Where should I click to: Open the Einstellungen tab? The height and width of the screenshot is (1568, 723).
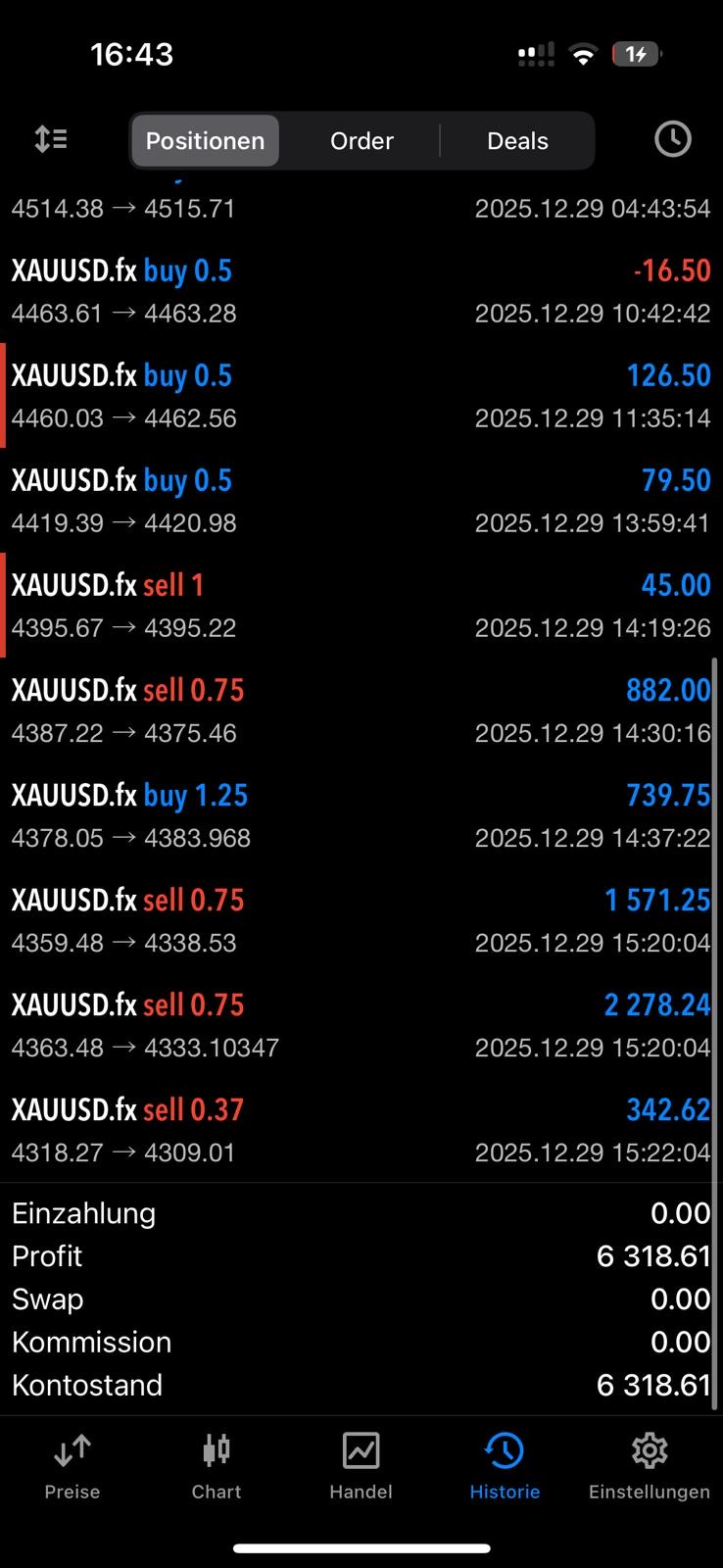pos(650,1467)
